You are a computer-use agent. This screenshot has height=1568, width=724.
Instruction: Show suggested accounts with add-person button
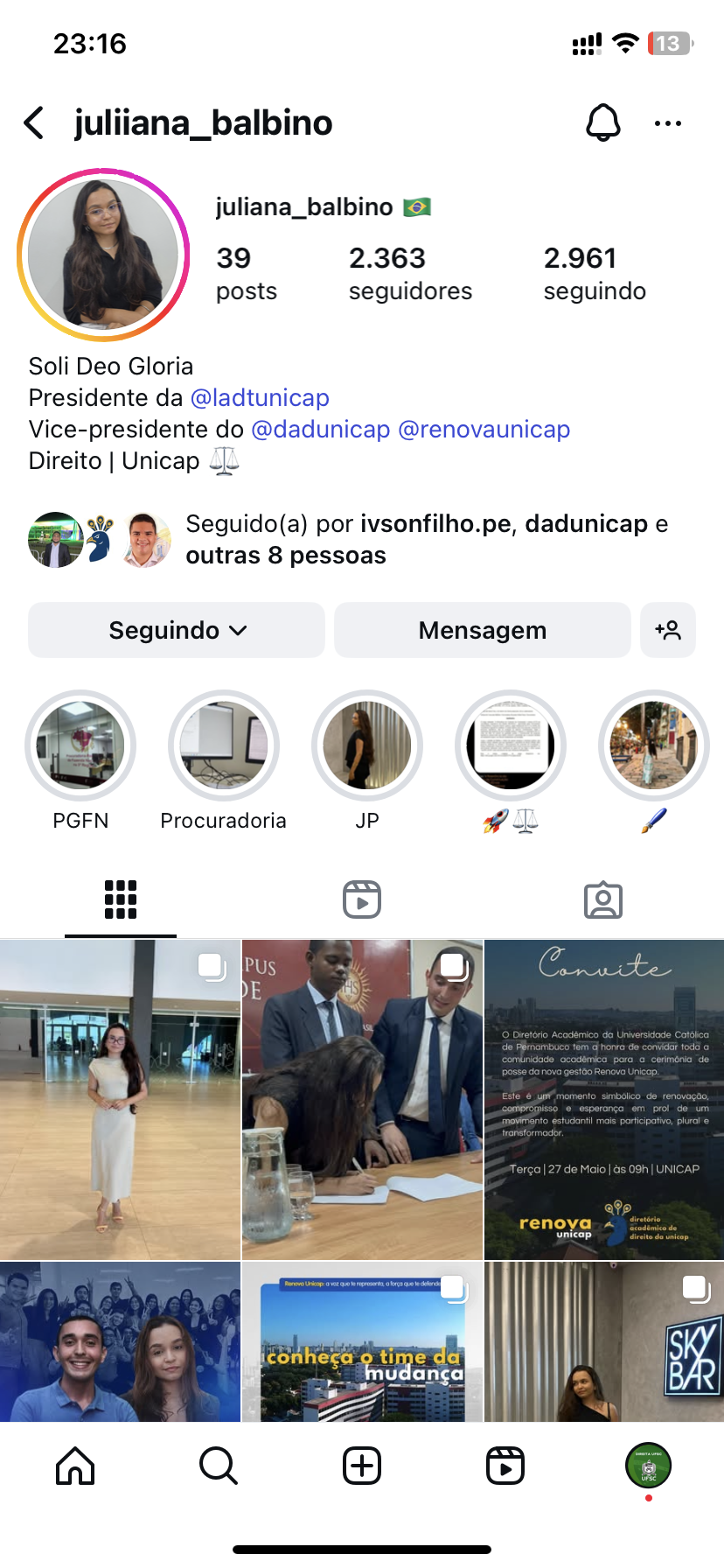[668, 630]
